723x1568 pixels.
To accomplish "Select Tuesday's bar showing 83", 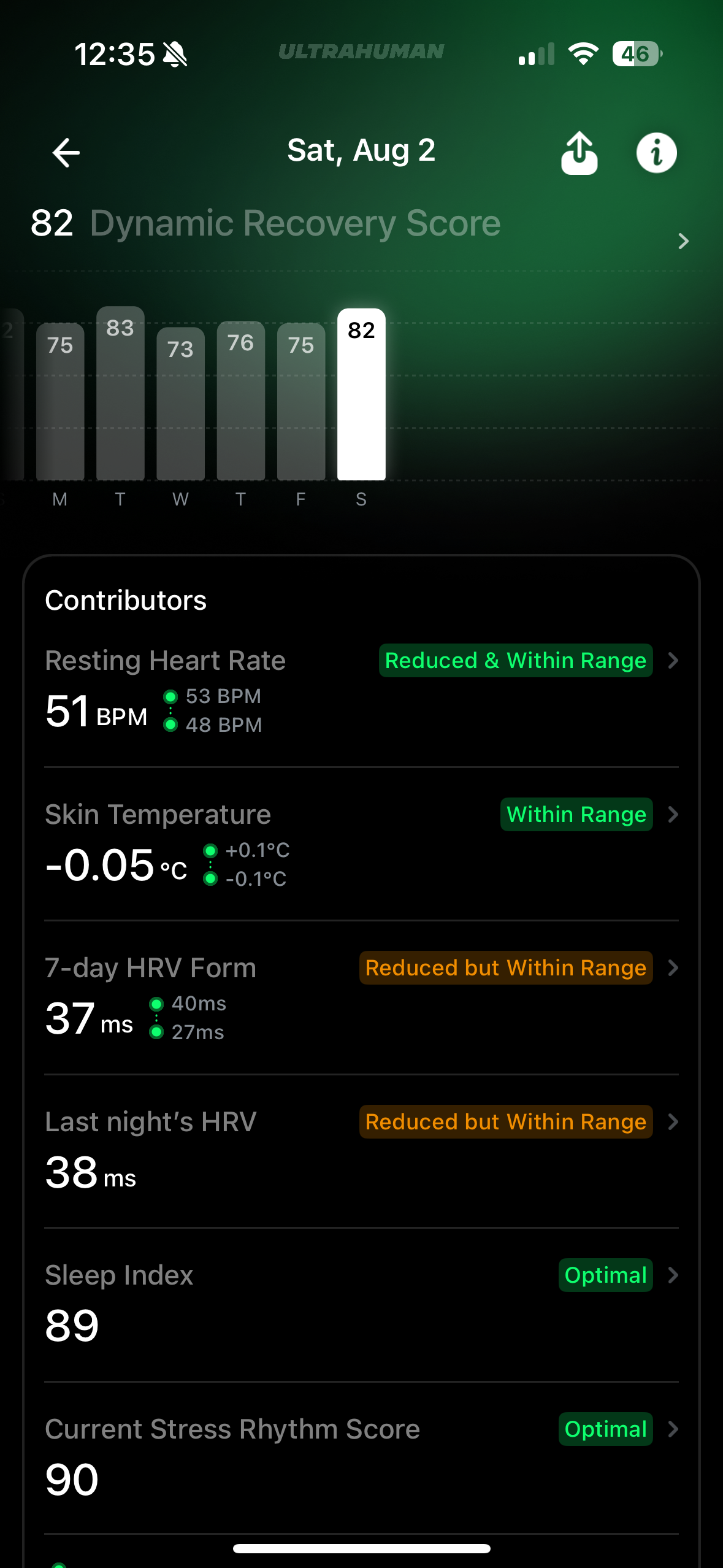I will tap(120, 394).
